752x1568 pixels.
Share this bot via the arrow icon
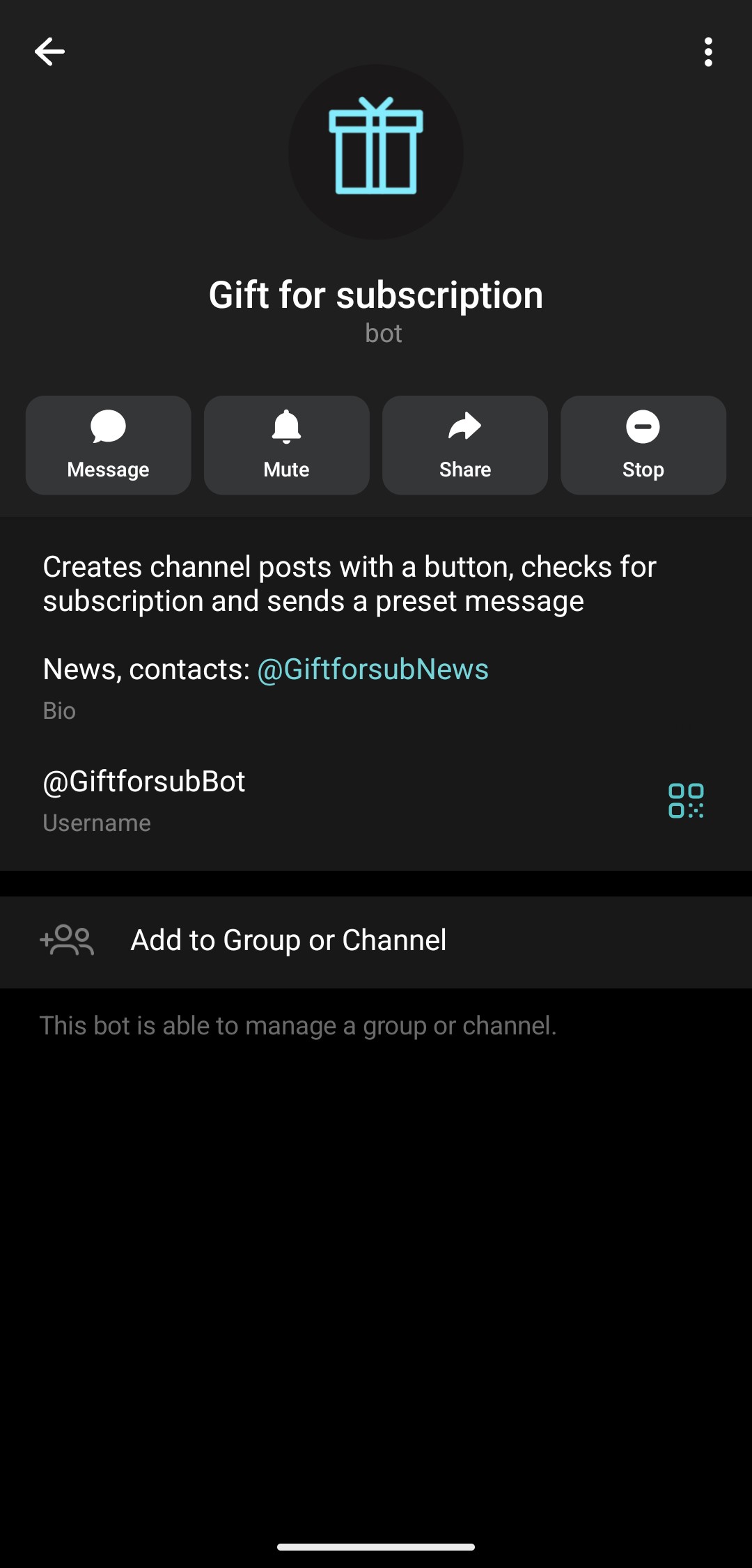pos(464,427)
